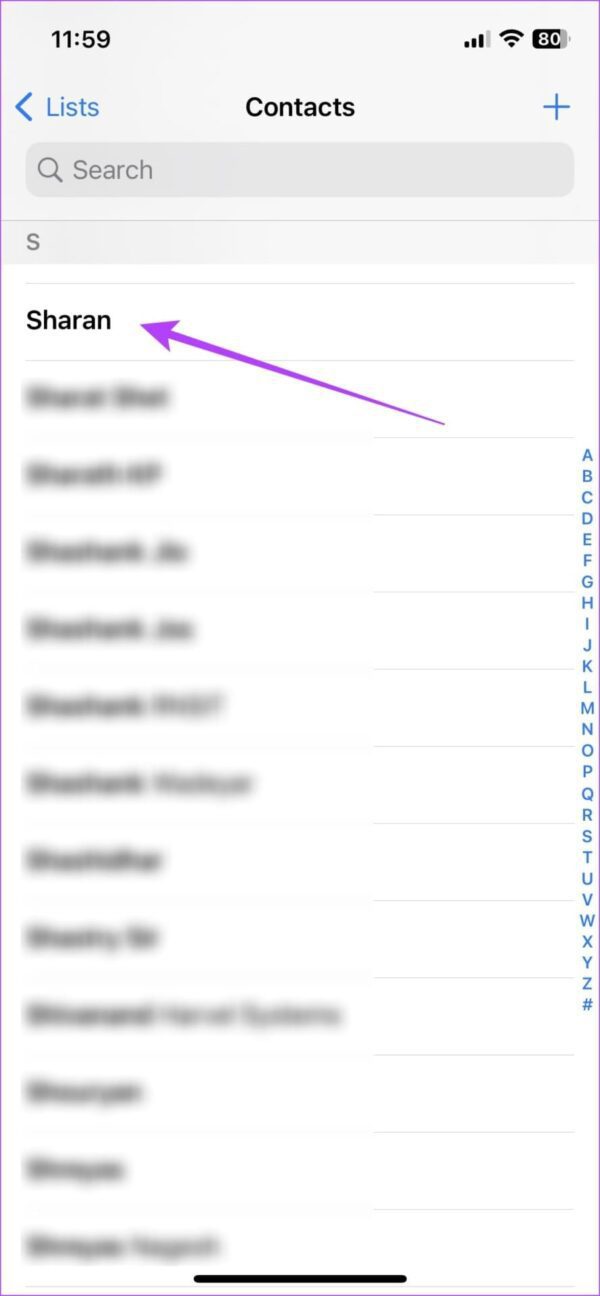Viewport: 600px width, 1296px height.
Task: Tap the Search contacts field
Action: 300,170
